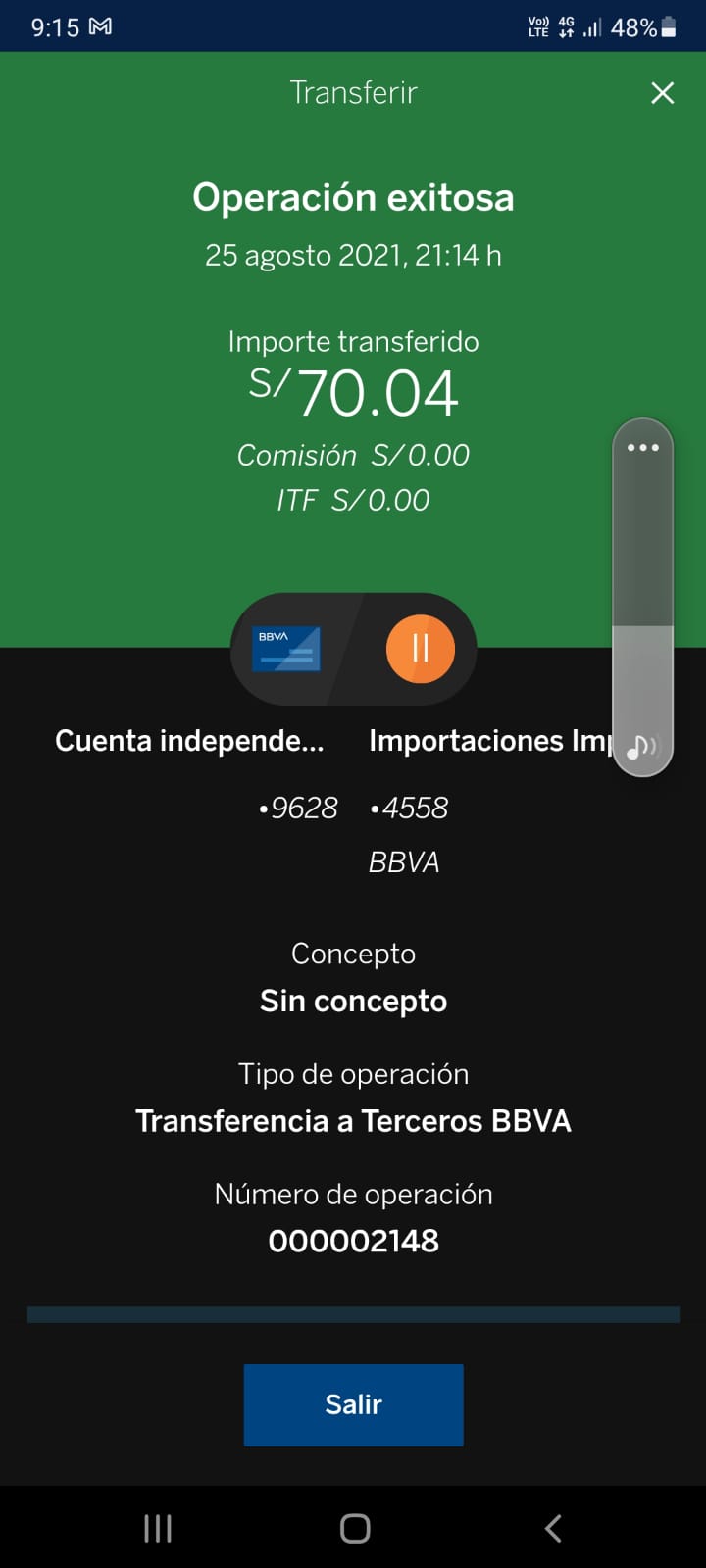Pause the media playback

[x=421, y=648]
